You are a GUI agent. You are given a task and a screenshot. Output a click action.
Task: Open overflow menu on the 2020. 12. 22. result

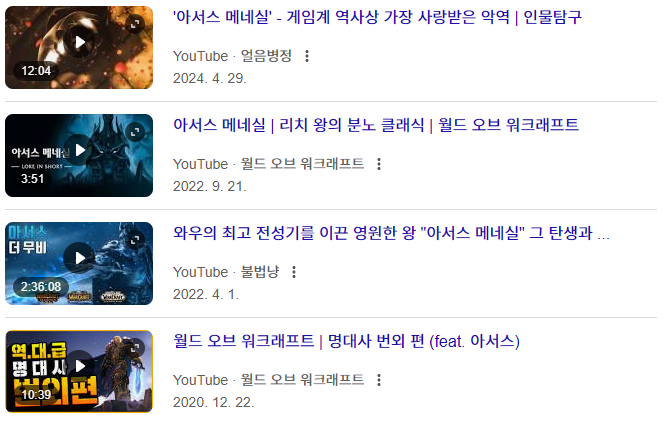[x=378, y=380]
